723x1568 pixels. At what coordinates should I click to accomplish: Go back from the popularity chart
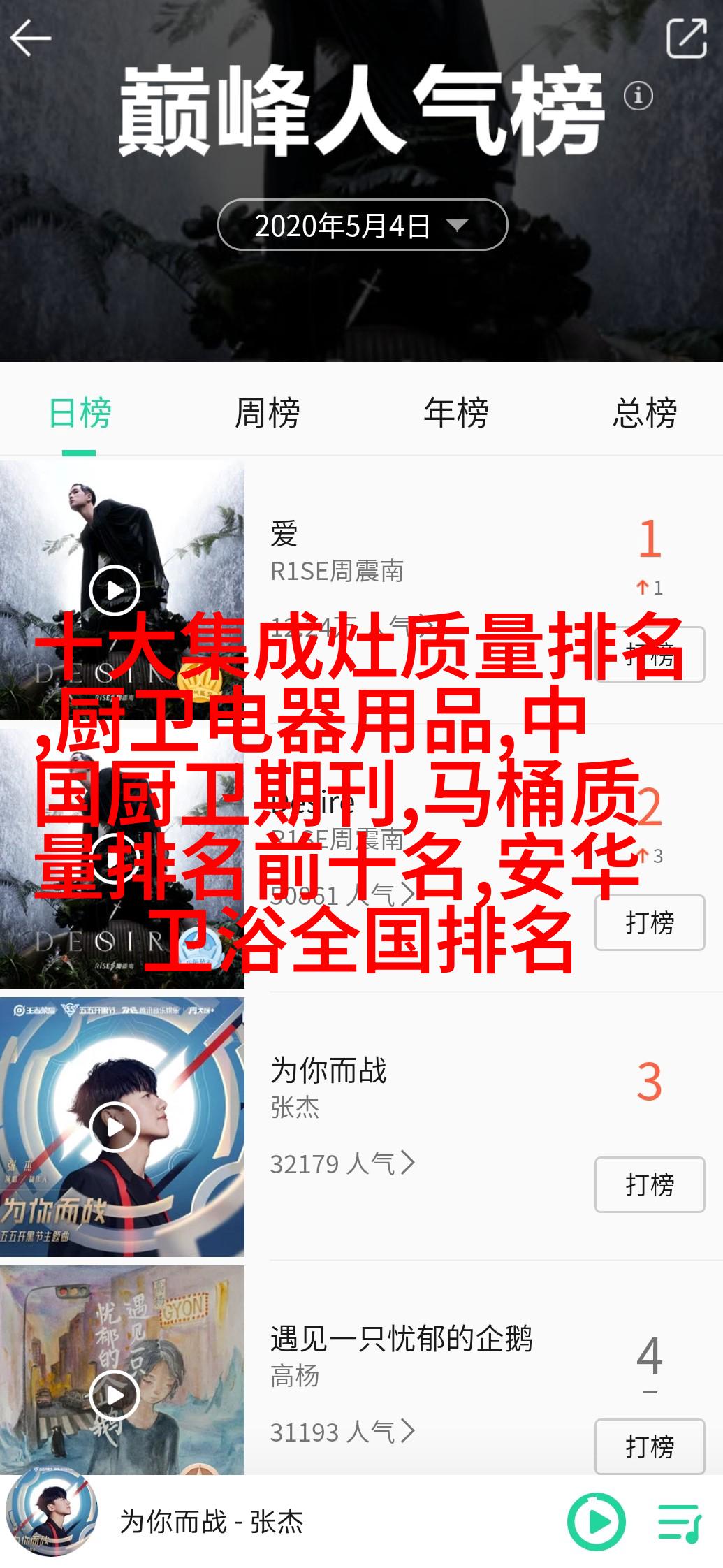tap(31, 38)
